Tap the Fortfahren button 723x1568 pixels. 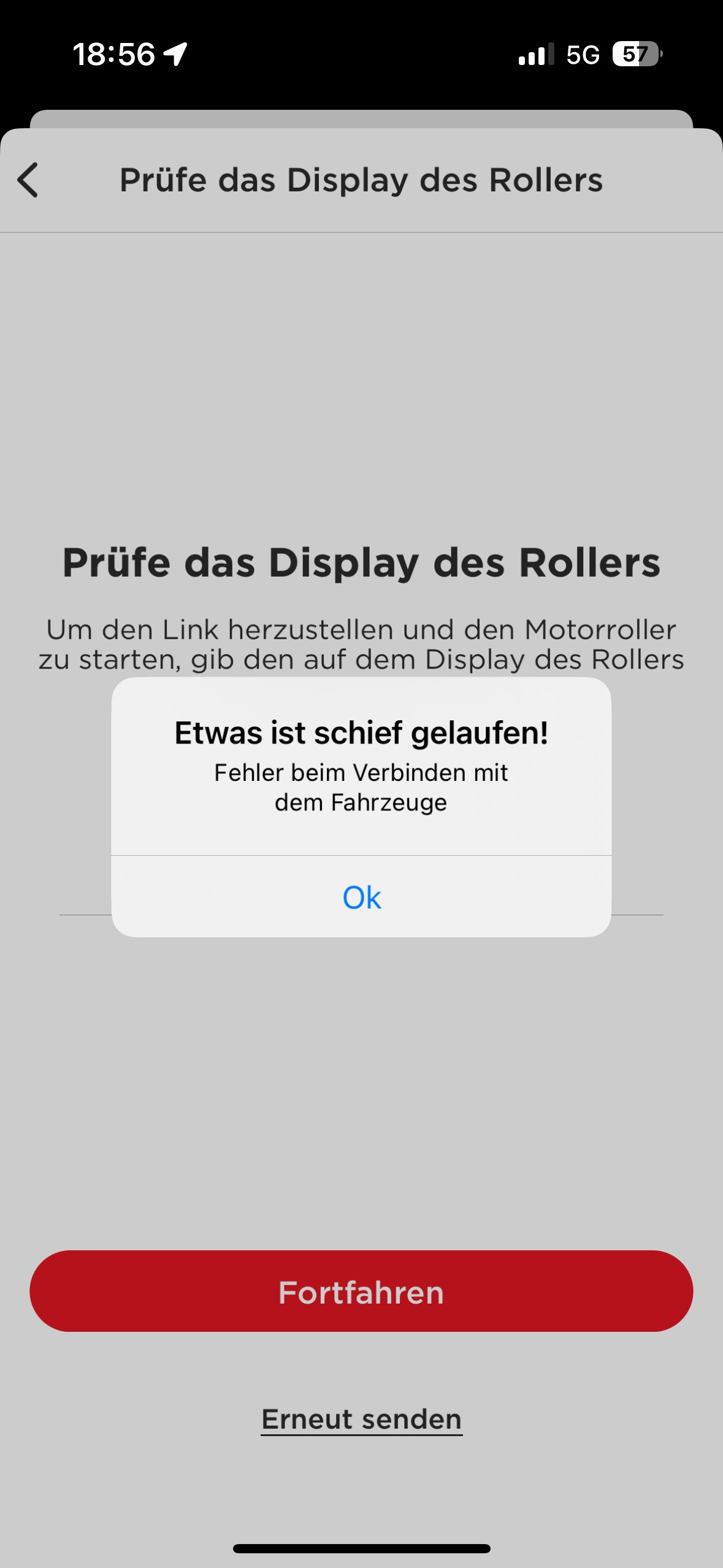361,1291
